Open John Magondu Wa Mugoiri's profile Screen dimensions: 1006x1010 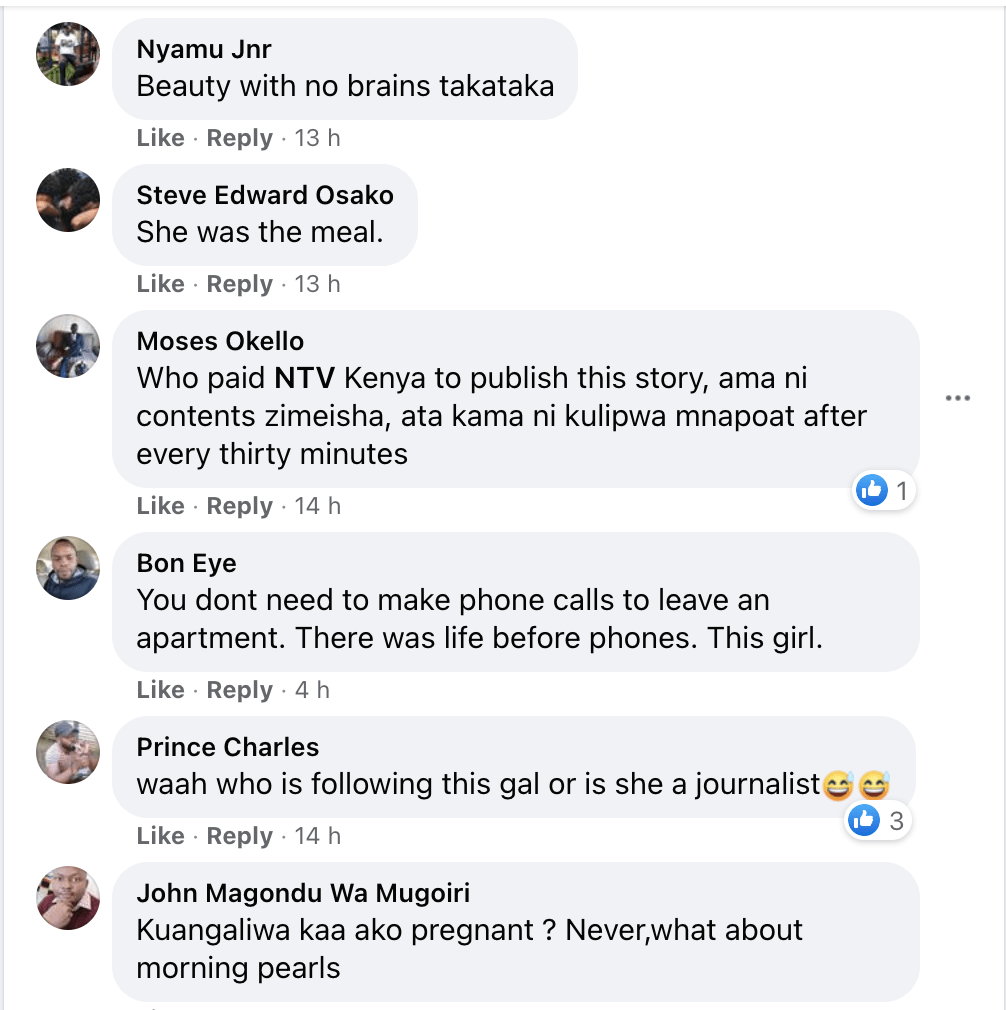[x=302, y=893]
